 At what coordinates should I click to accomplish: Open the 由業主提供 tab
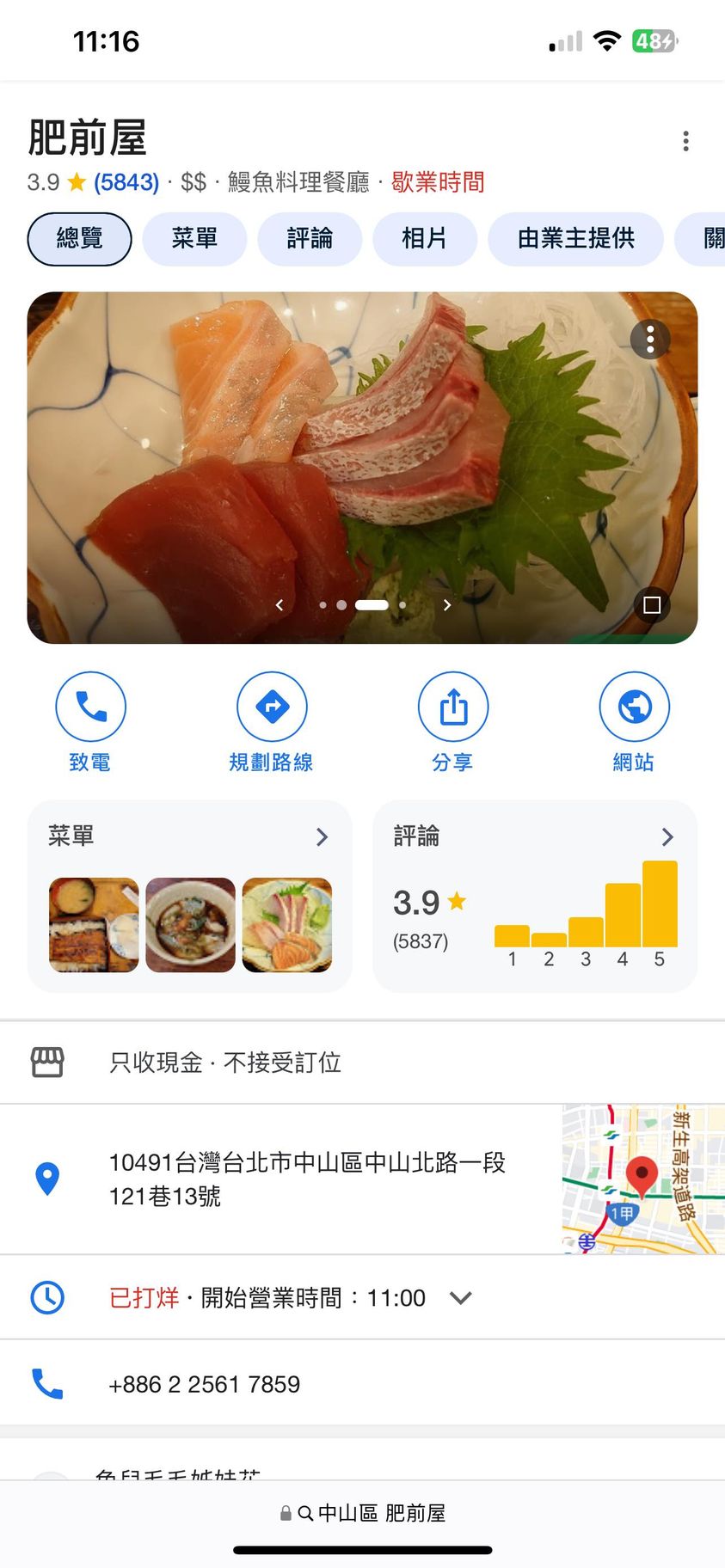[575, 238]
